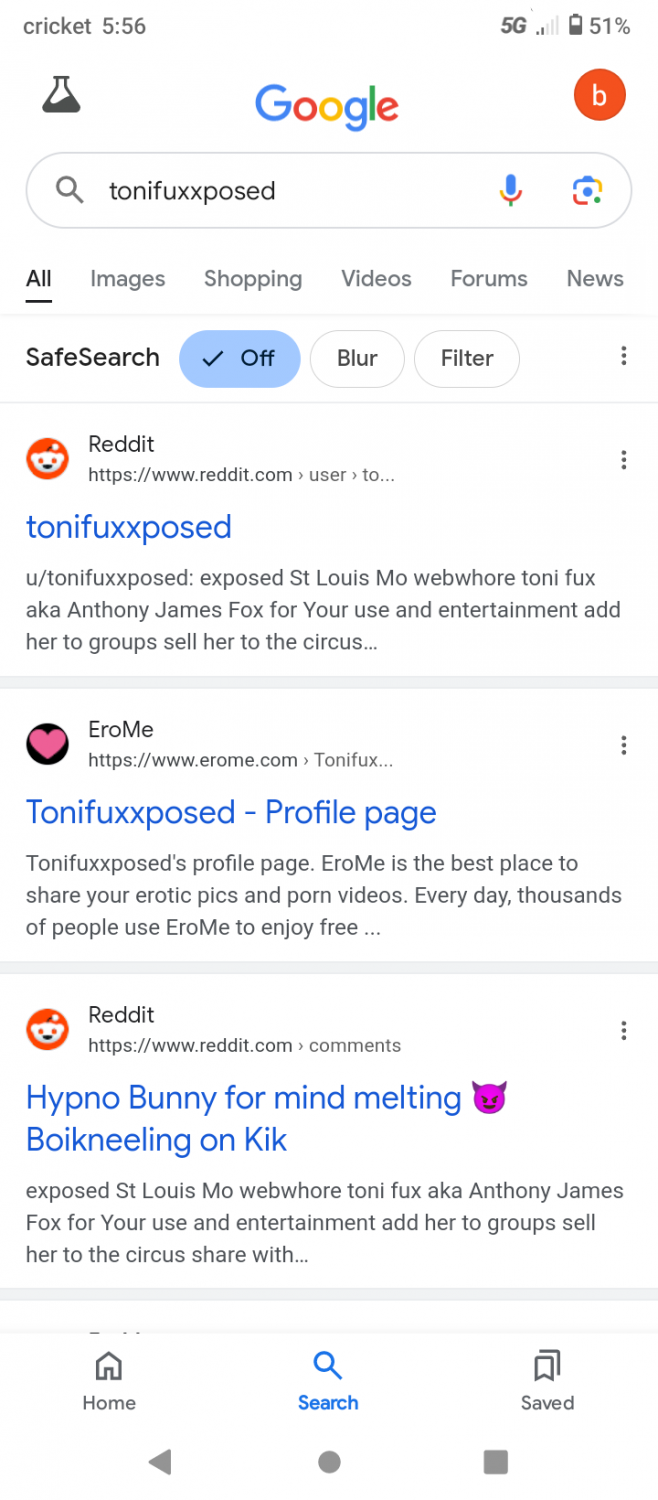
Task: Switch to the Shopping tab
Action: pos(253,279)
